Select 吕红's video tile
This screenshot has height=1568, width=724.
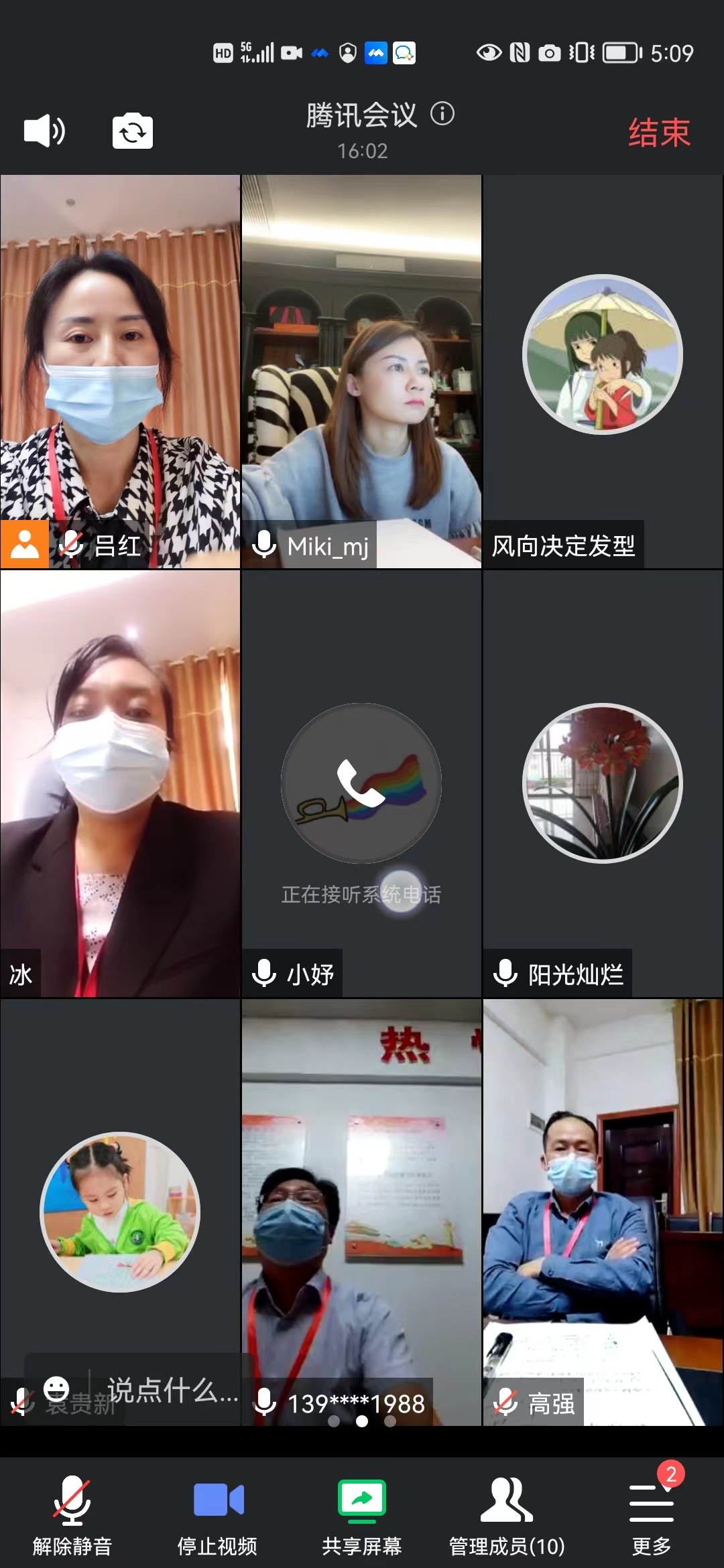121,372
